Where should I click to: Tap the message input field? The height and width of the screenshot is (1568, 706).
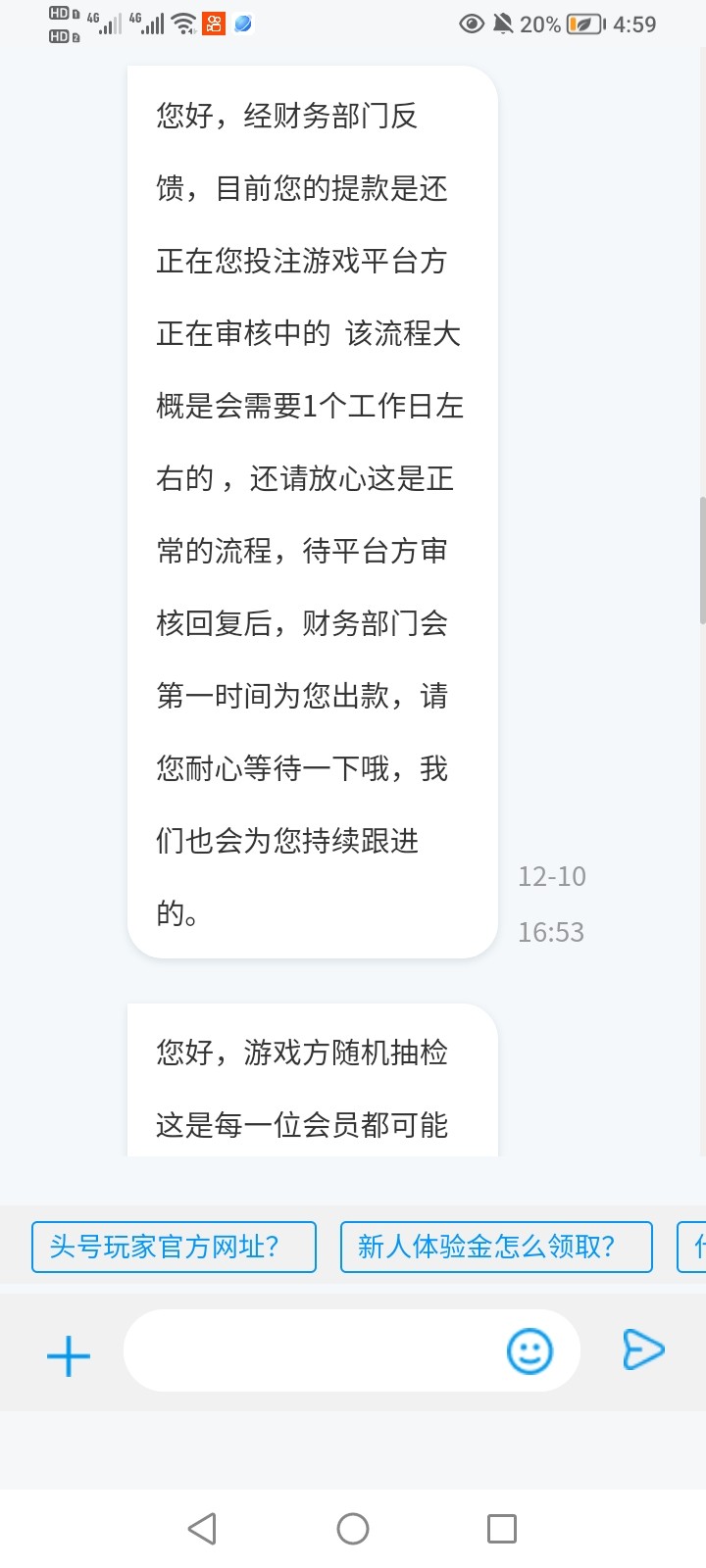pyautogui.click(x=324, y=1350)
